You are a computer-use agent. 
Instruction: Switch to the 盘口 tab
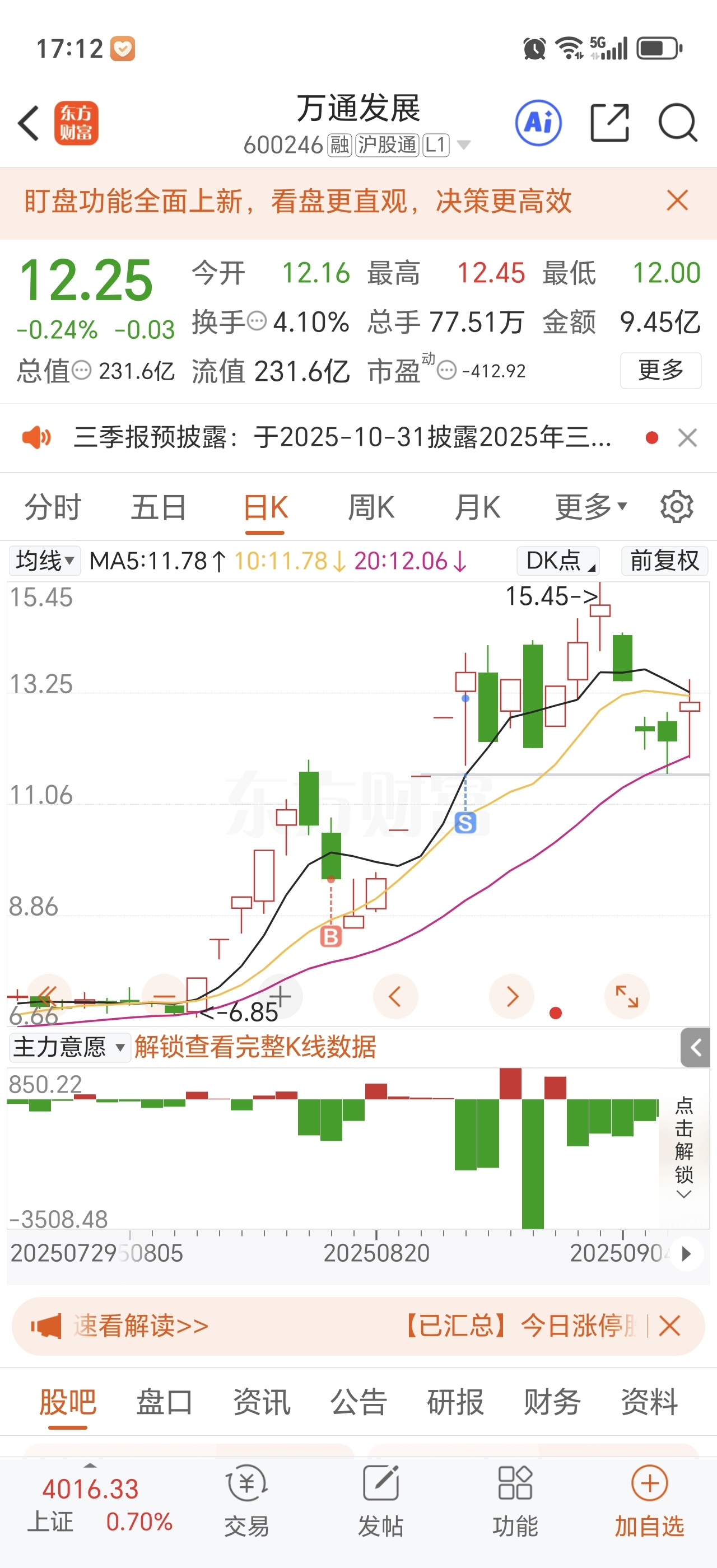pyautogui.click(x=164, y=1402)
